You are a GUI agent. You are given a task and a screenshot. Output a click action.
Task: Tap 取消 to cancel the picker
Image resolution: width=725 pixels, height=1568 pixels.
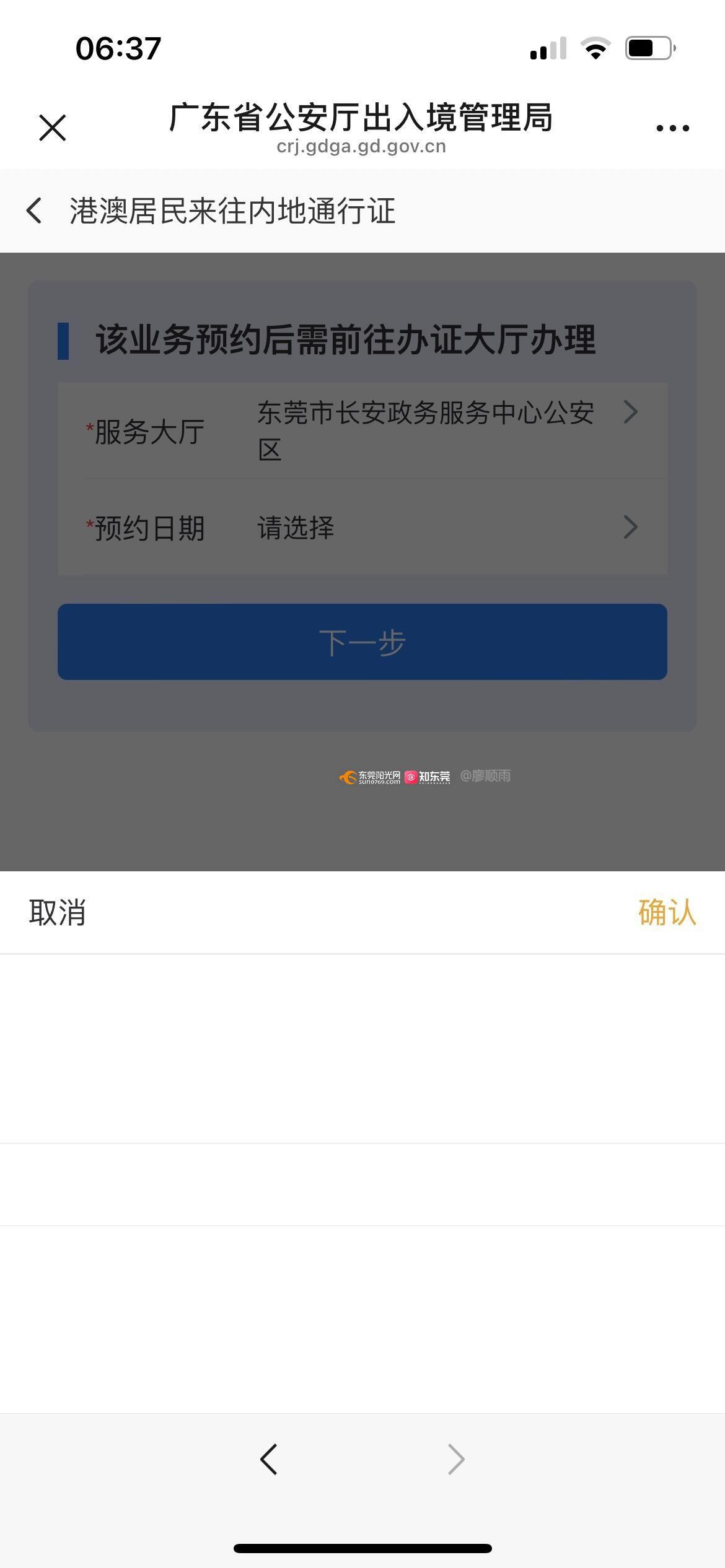(x=57, y=912)
